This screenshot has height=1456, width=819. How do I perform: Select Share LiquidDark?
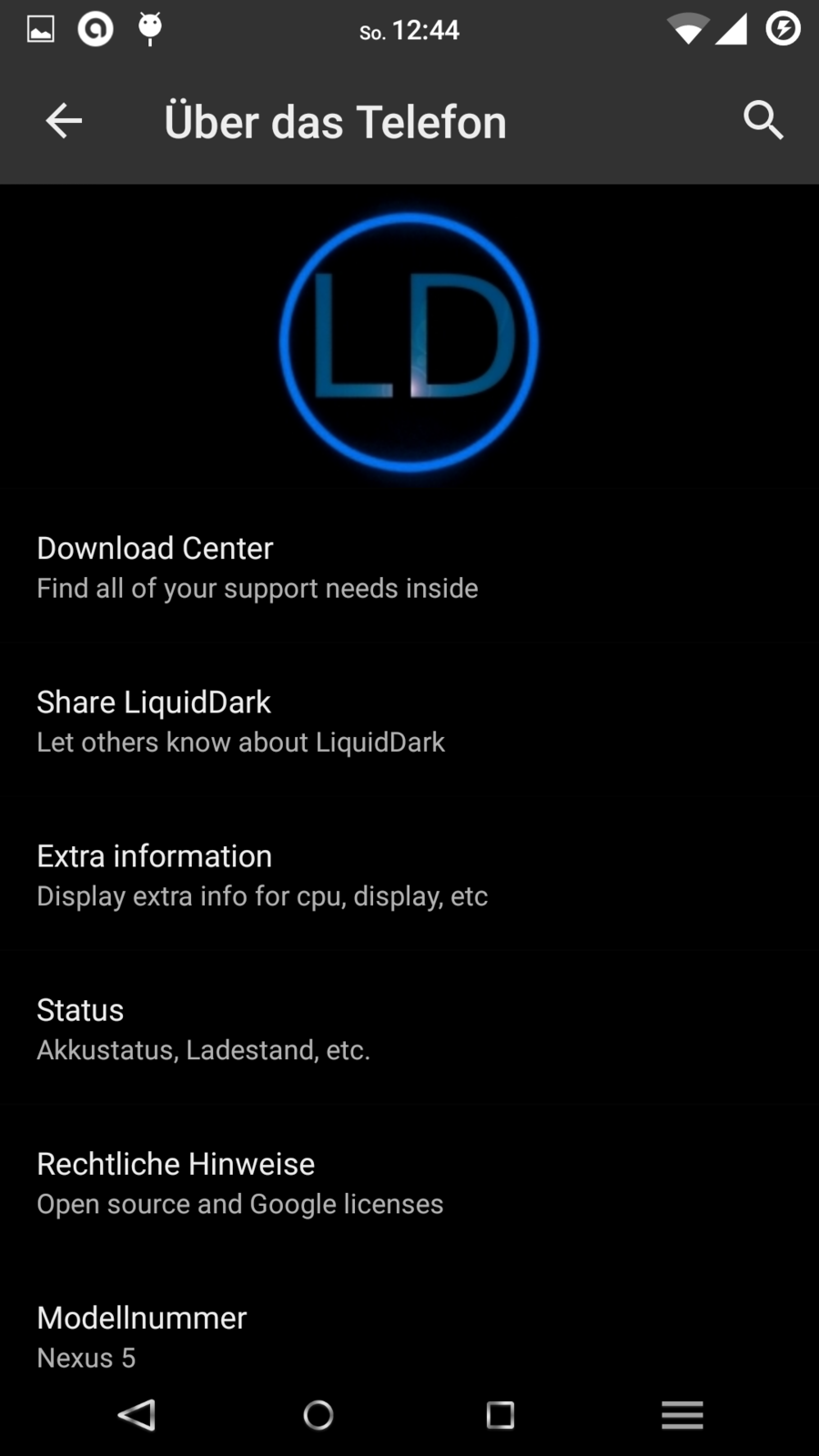pos(409,721)
